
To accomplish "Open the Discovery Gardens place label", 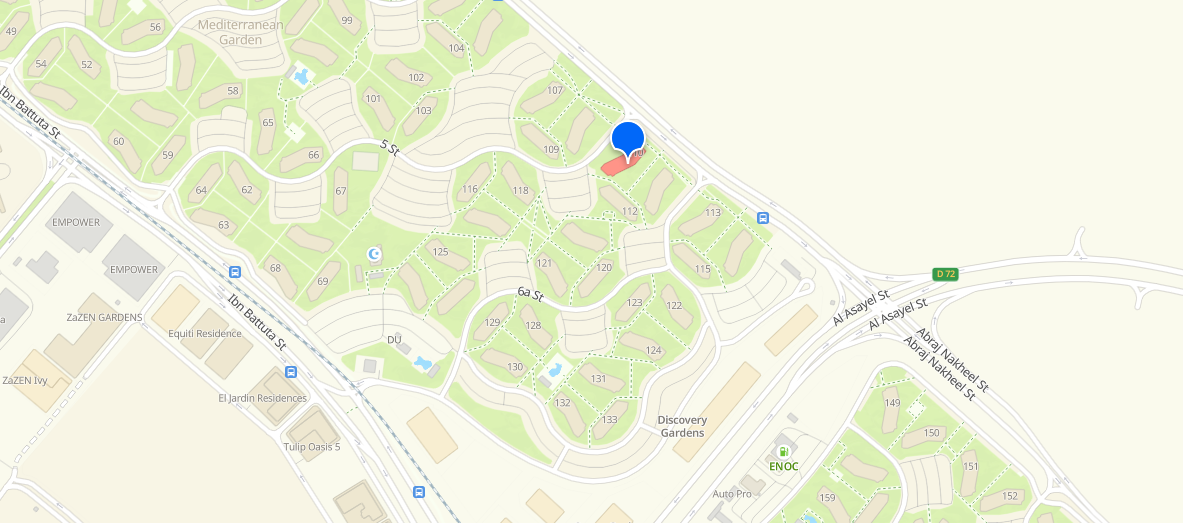I will [x=682, y=426].
